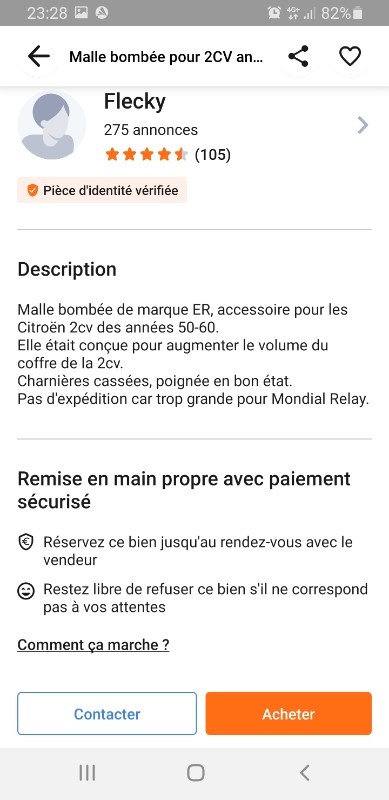Tap the Contacter button
389x800 pixels.
pos(107,713)
